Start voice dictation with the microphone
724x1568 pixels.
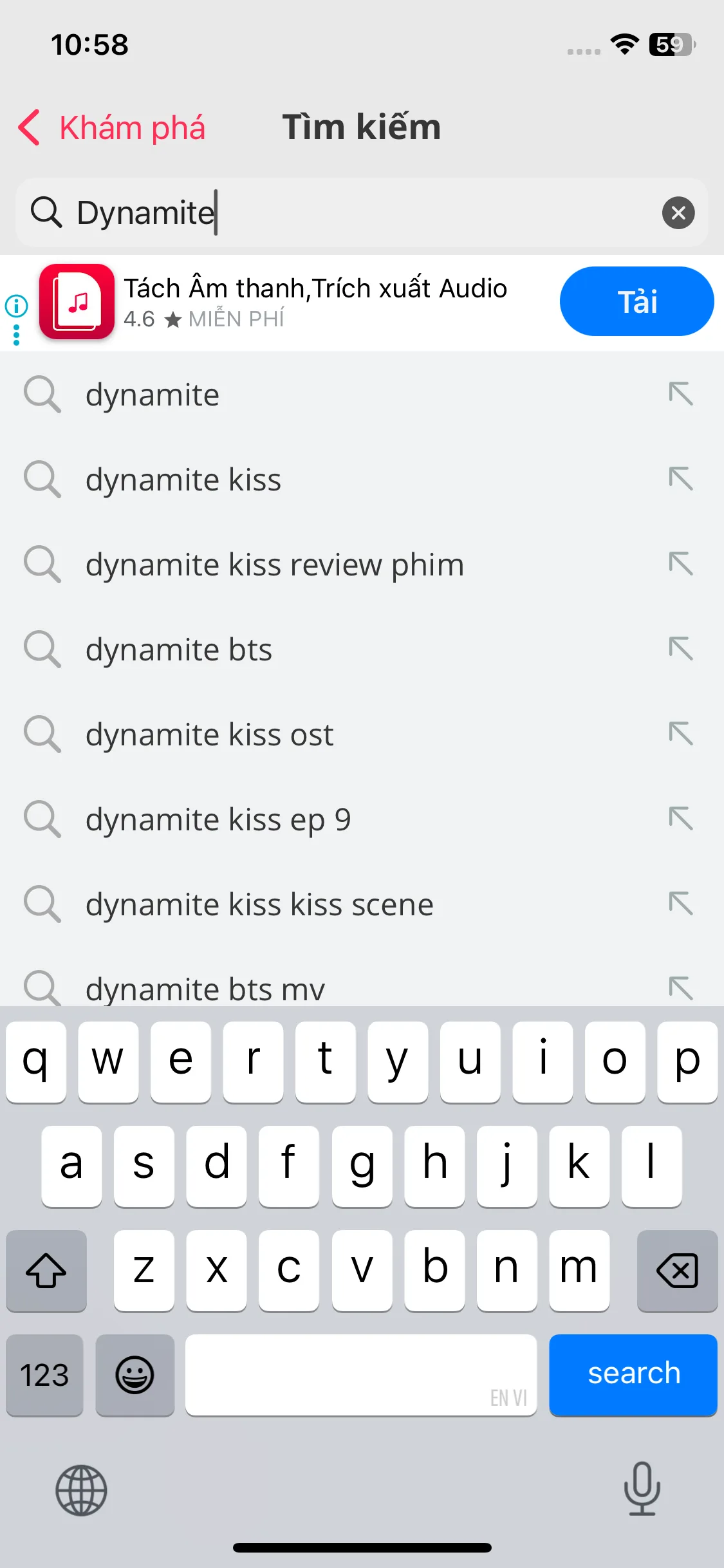[642, 1489]
